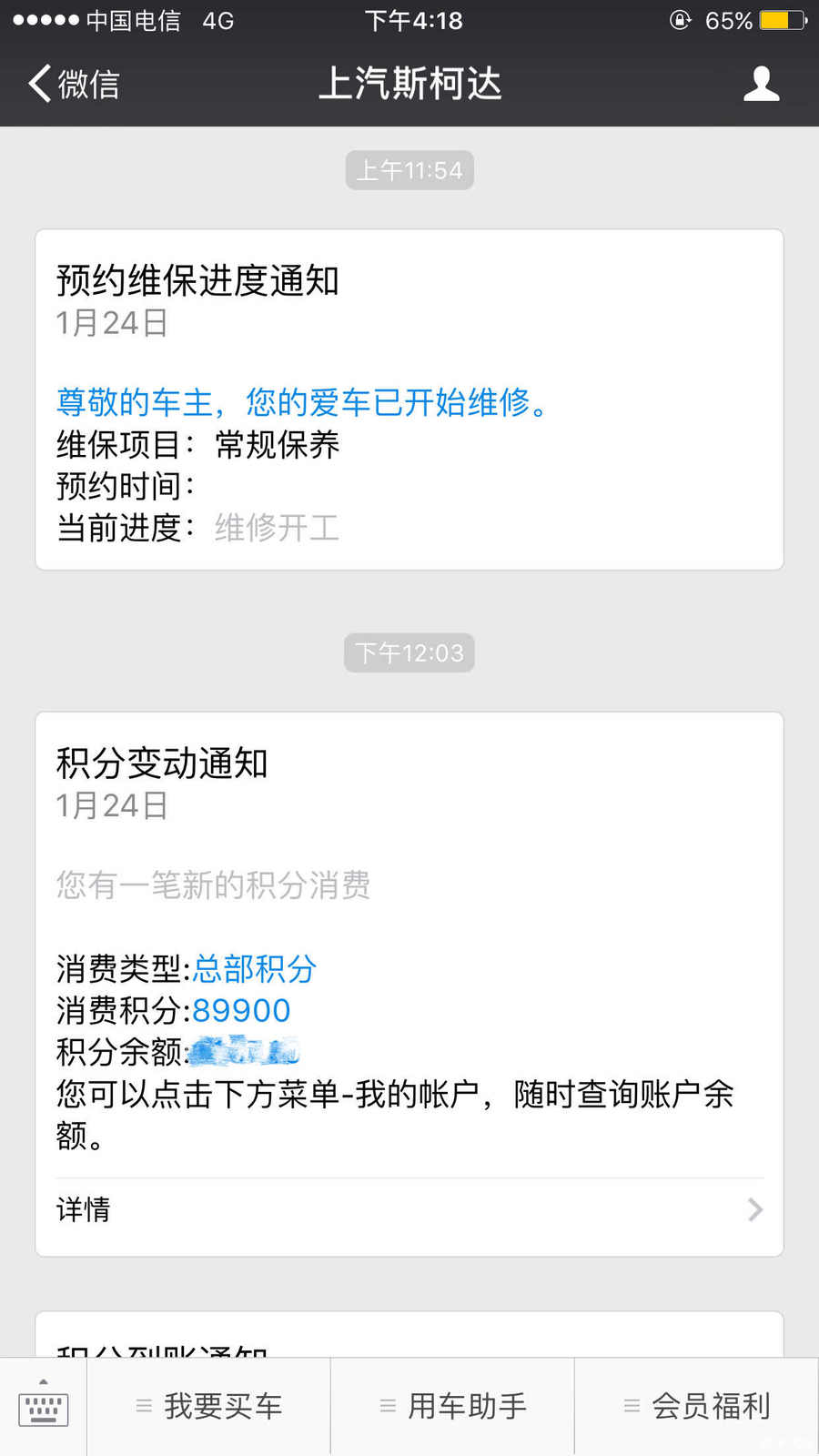Open the 会员福利 menu
The image size is (819, 1456).
(697, 1406)
